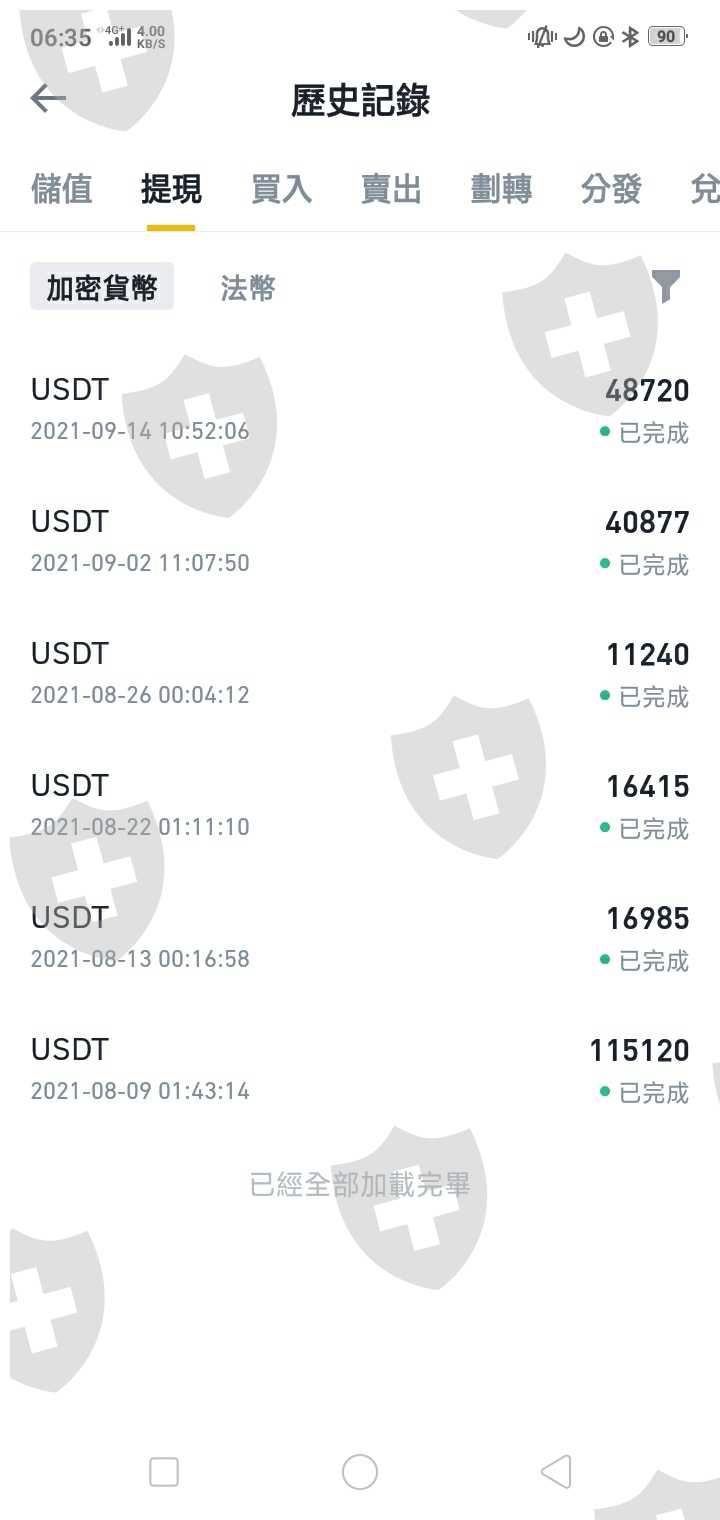Open the 48720 USDT withdrawal record

point(360,410)
